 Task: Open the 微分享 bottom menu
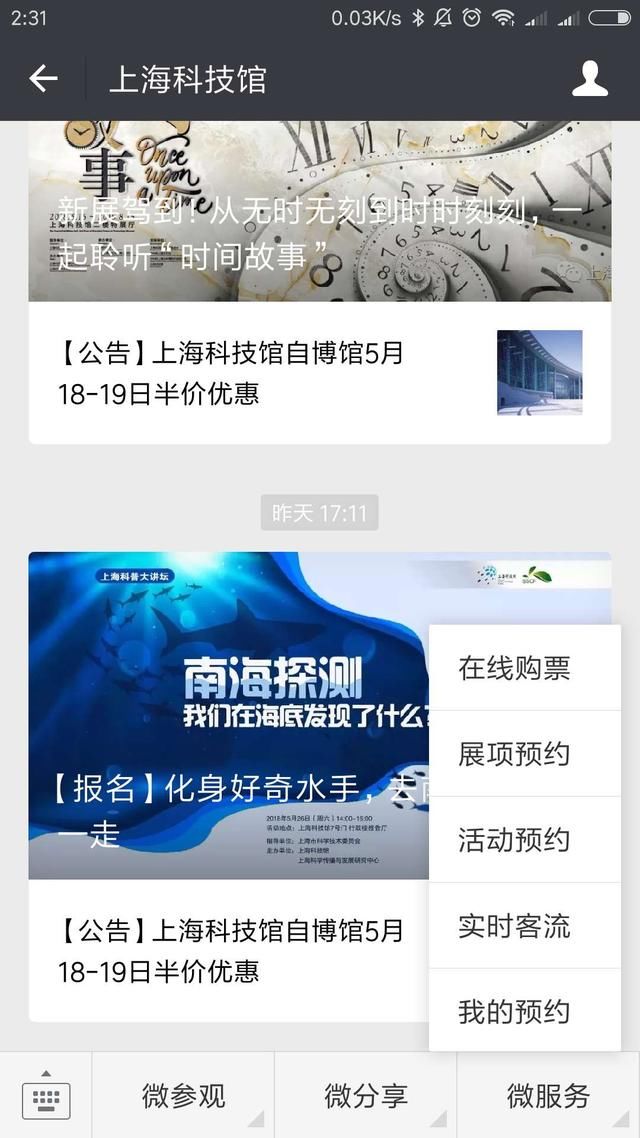pos(366,1095)
